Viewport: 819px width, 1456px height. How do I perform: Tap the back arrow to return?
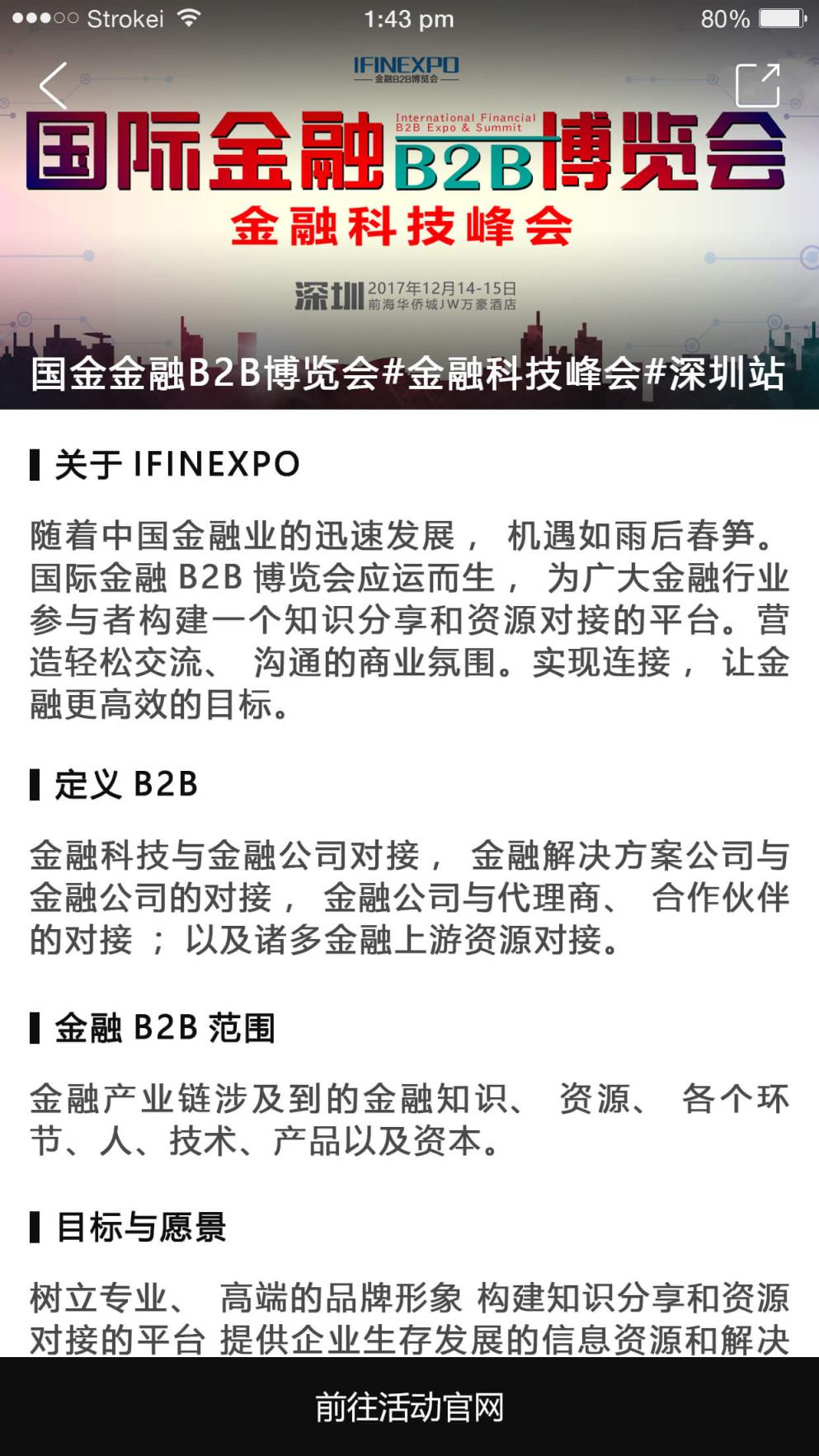[x=51, y=85]
